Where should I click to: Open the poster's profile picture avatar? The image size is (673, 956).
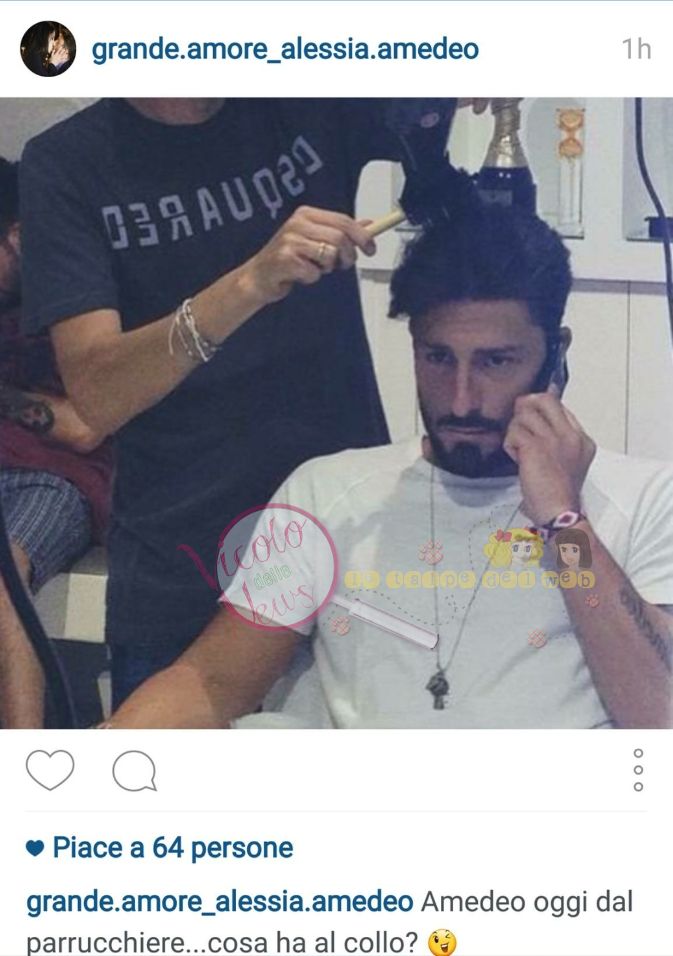pyautogui.click(x=48, y=49)
